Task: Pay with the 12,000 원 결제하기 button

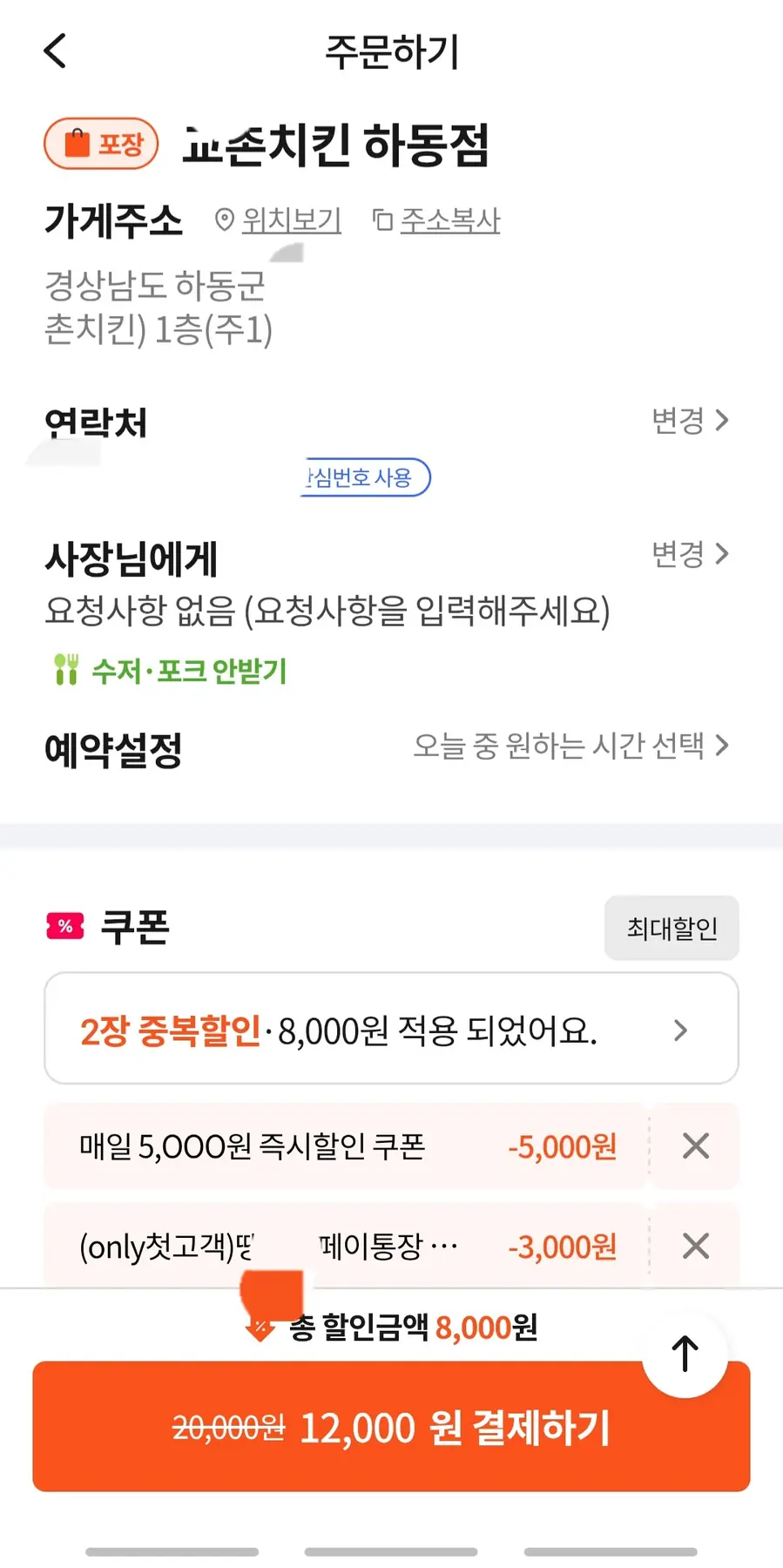Action: point(391,1428)
